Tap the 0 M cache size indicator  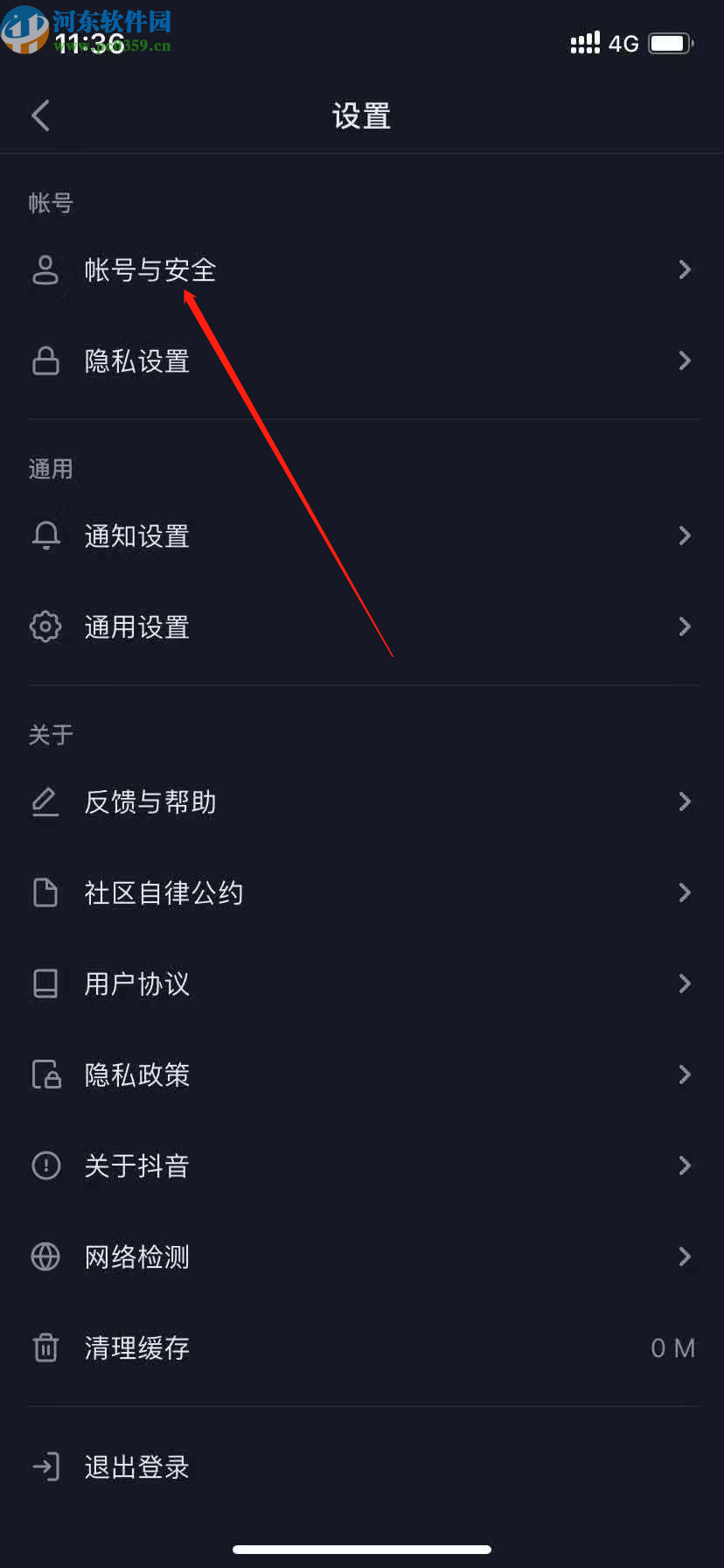click(x=672, y=1347)
